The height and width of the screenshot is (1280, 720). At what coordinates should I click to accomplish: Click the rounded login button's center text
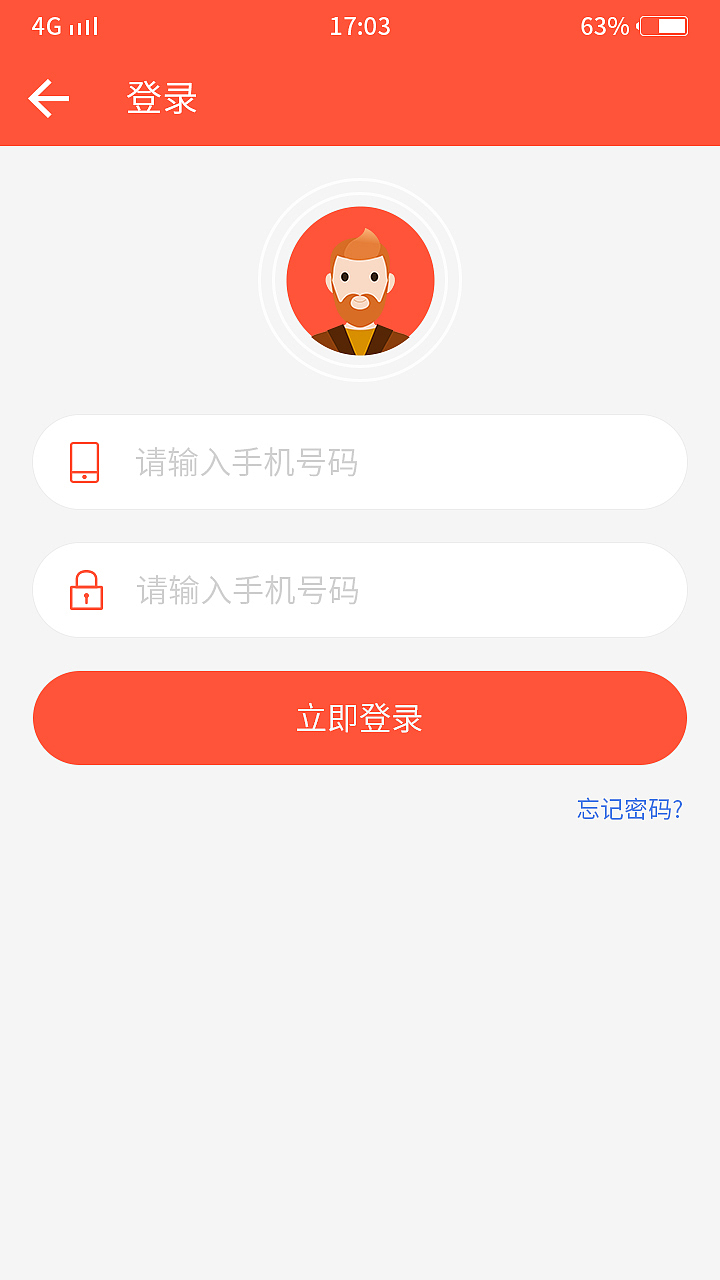coord(360,717)
